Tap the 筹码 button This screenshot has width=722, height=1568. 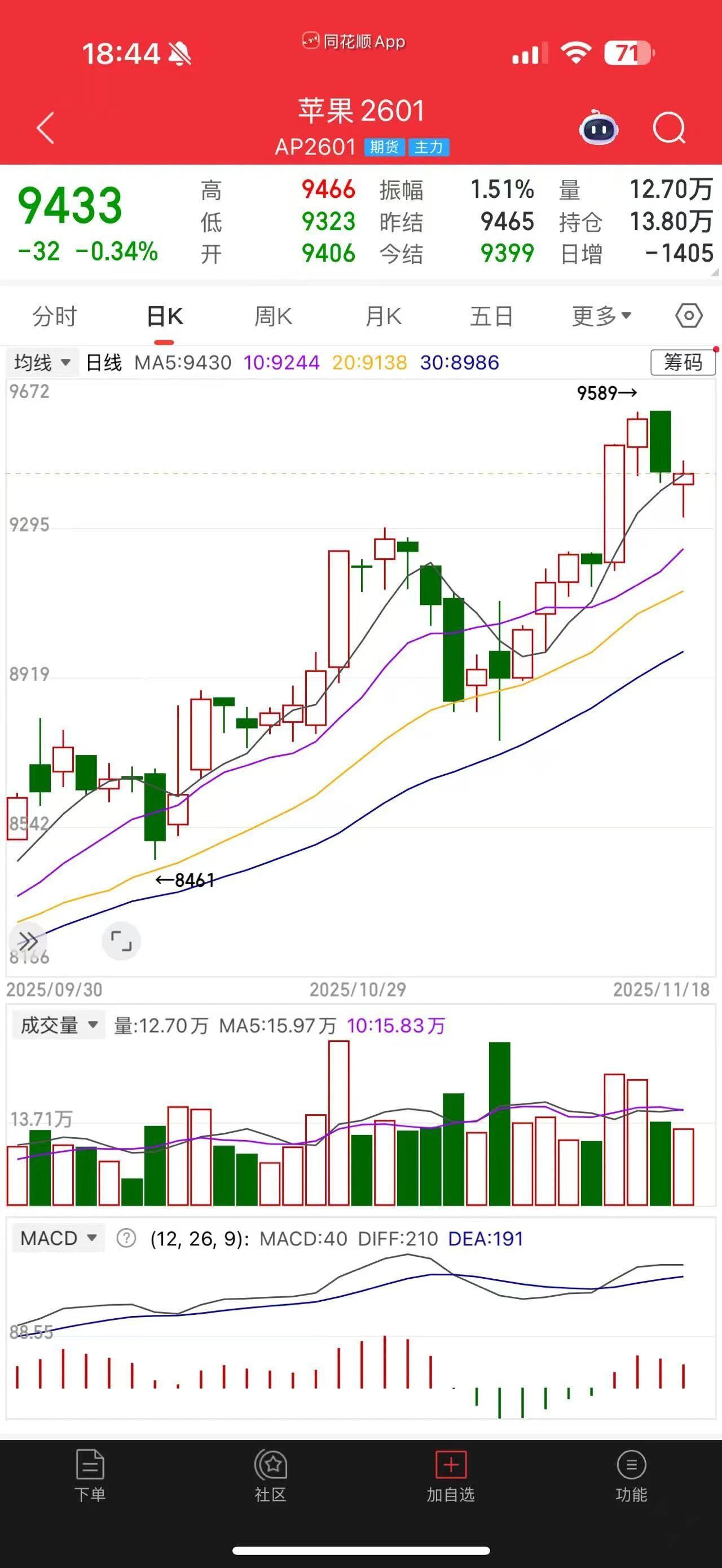(x=683, y=363)
